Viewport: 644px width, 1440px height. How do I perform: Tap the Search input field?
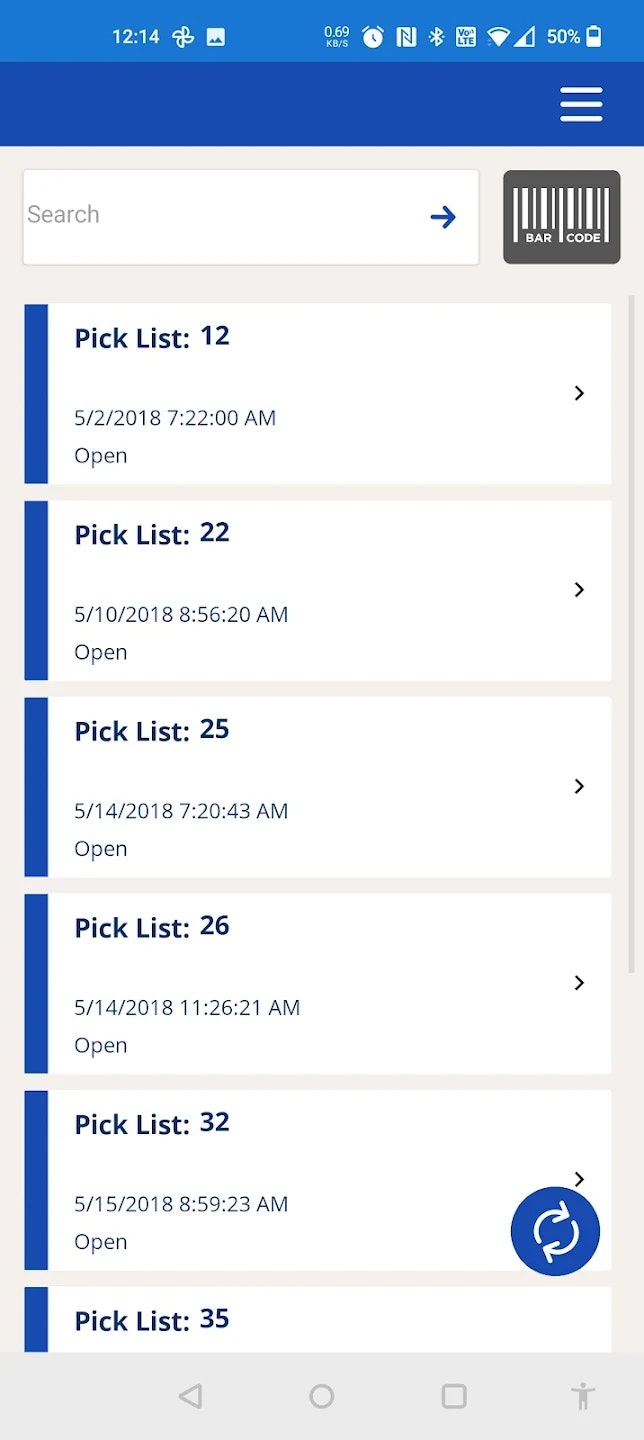(x=220, y=216)
